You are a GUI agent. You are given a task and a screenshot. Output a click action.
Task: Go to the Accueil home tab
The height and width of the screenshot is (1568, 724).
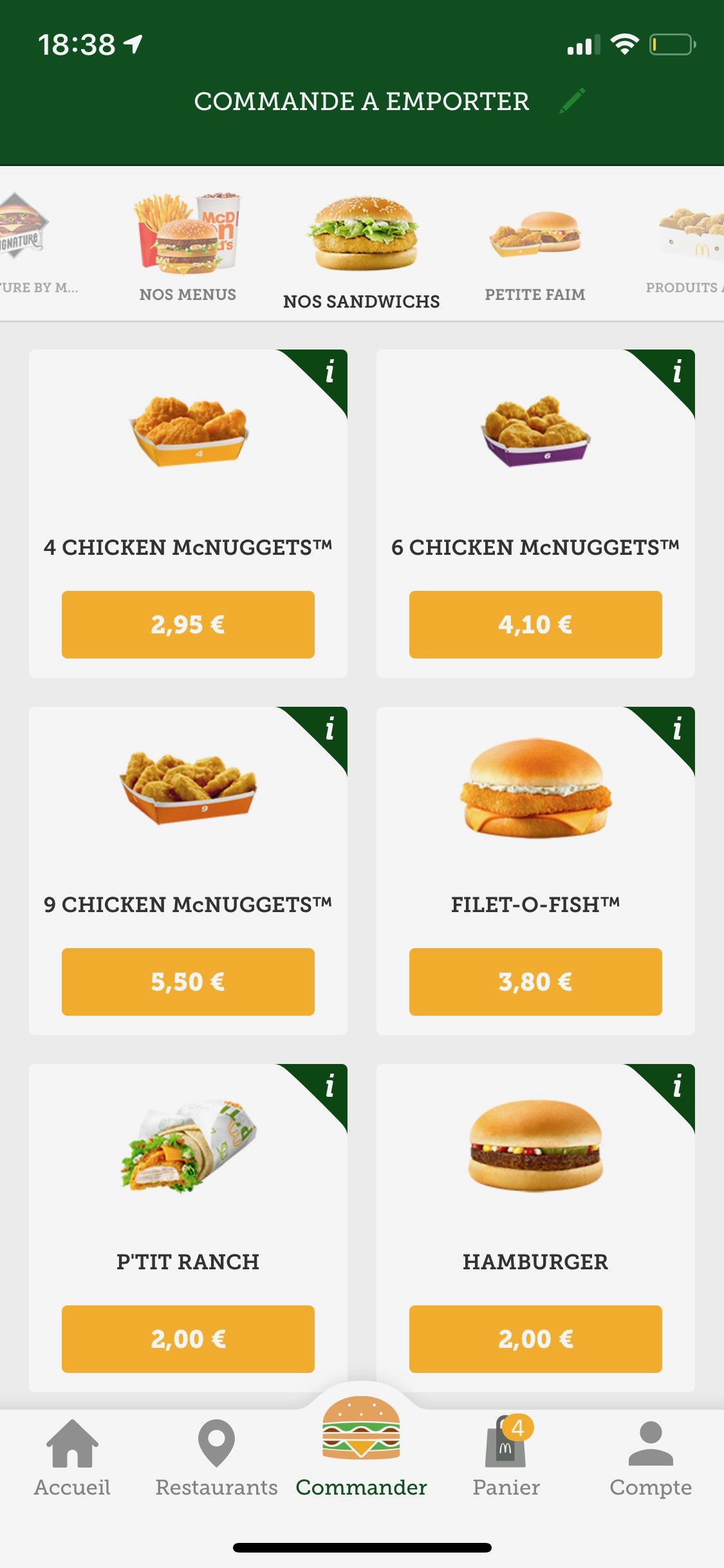[x=72, y=1459]
